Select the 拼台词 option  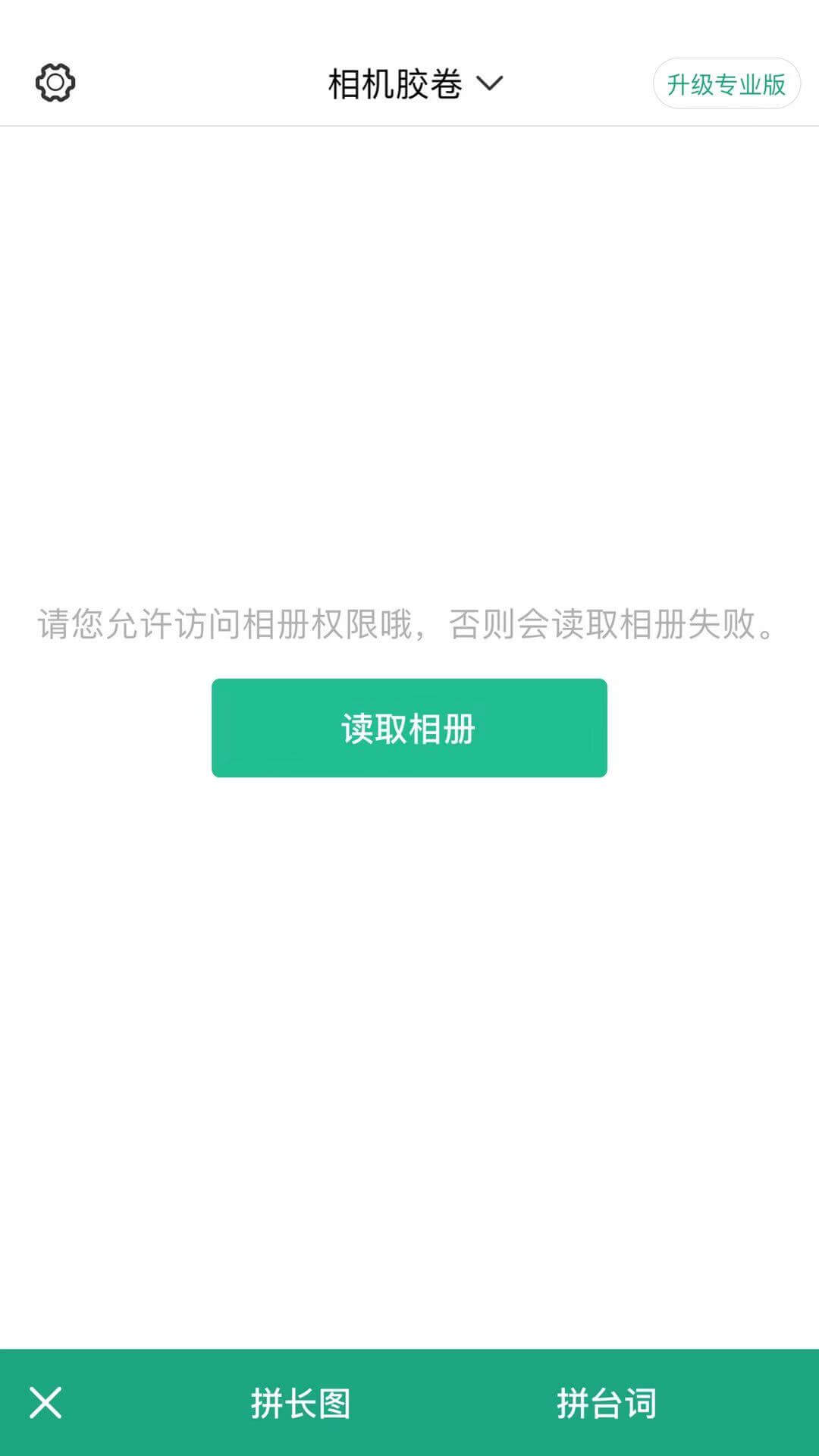606,1403
